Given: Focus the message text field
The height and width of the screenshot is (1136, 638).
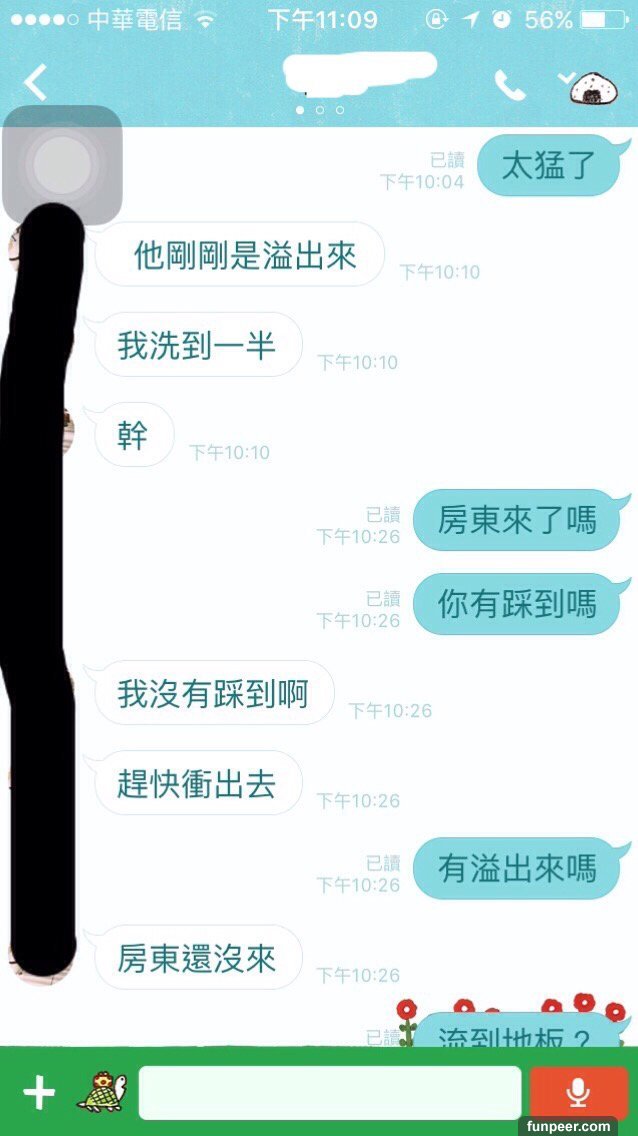Looking at the screenshot, I should click(x=329, y=1093).
